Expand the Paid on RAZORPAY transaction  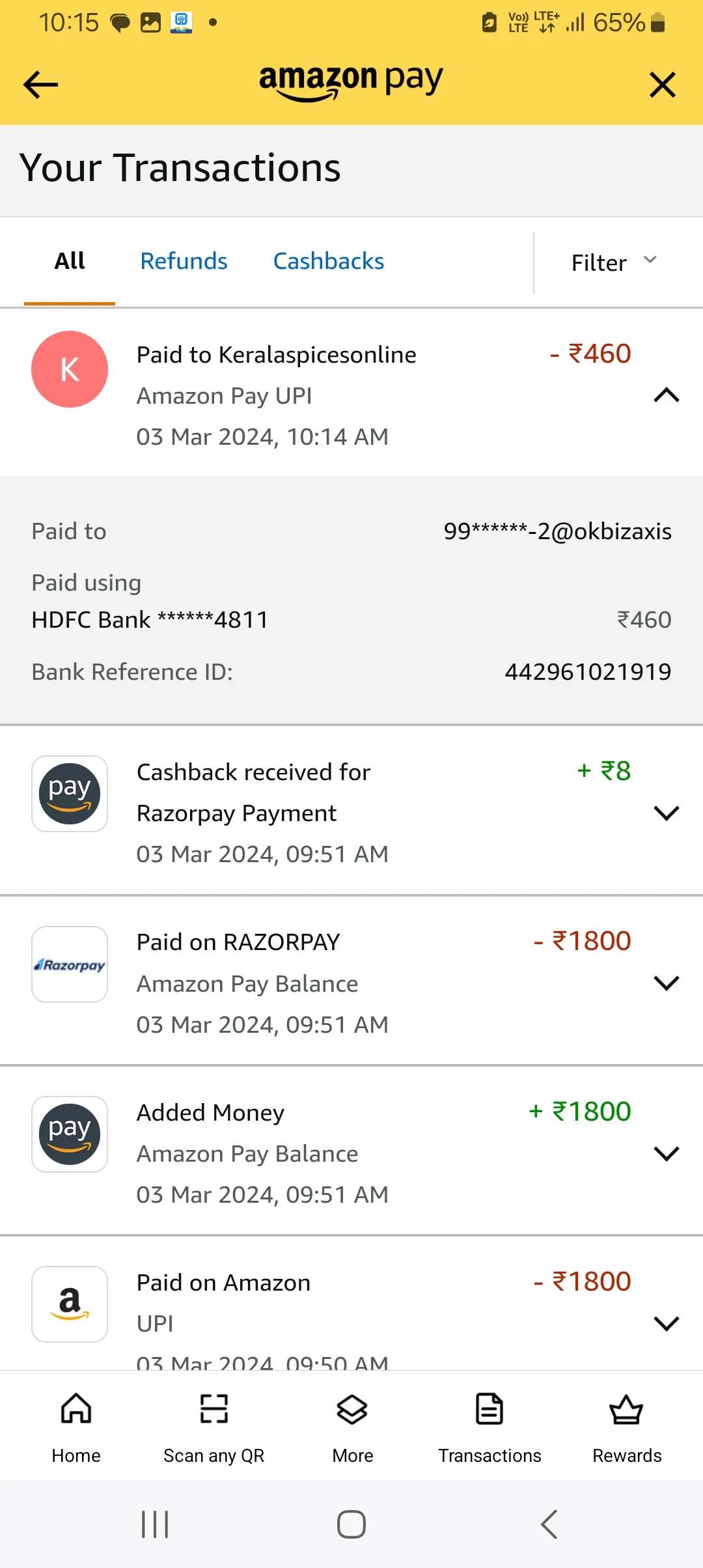[x=666, y=983]
